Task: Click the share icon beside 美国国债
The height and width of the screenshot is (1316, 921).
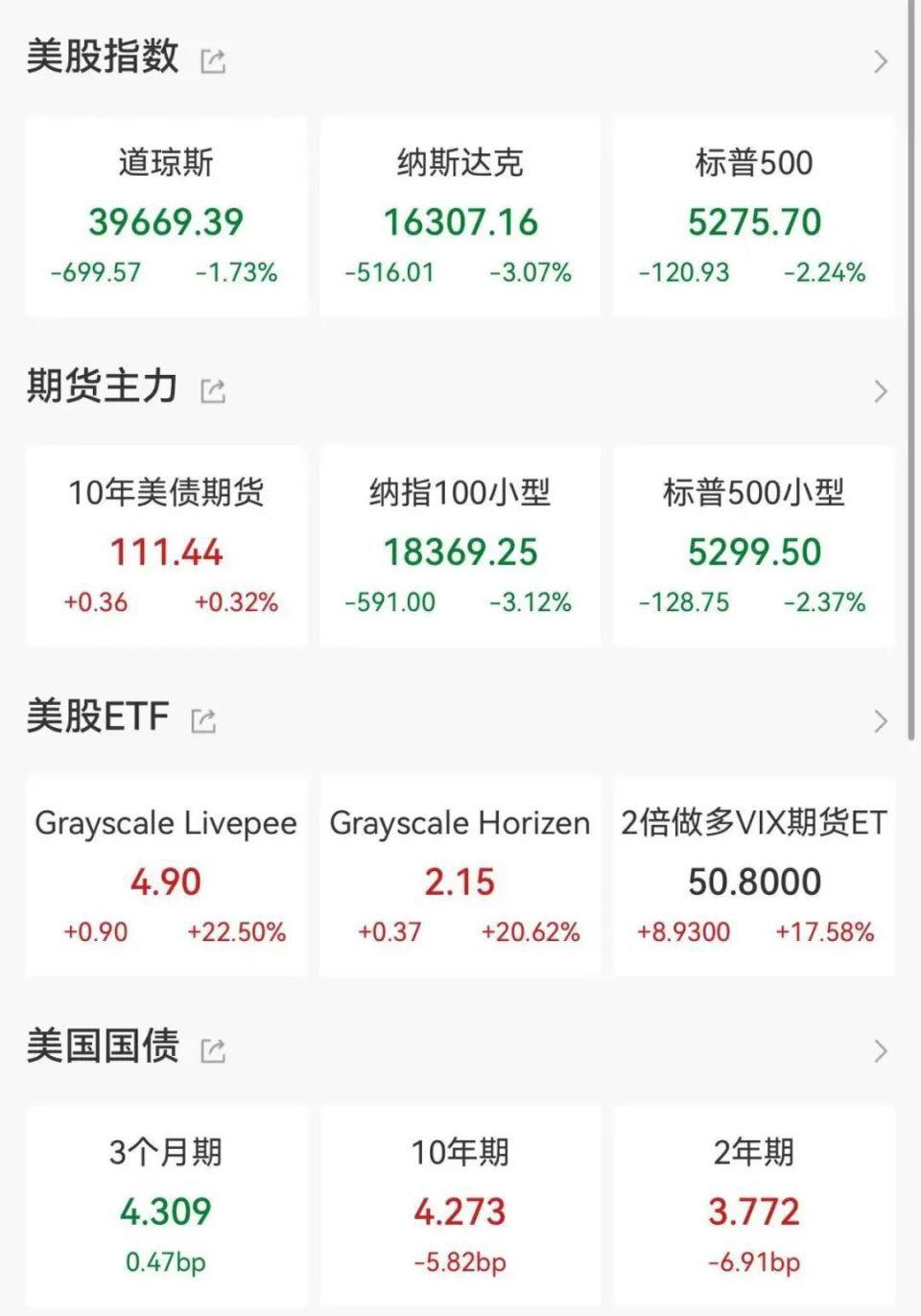Action: click(212, 1050)
